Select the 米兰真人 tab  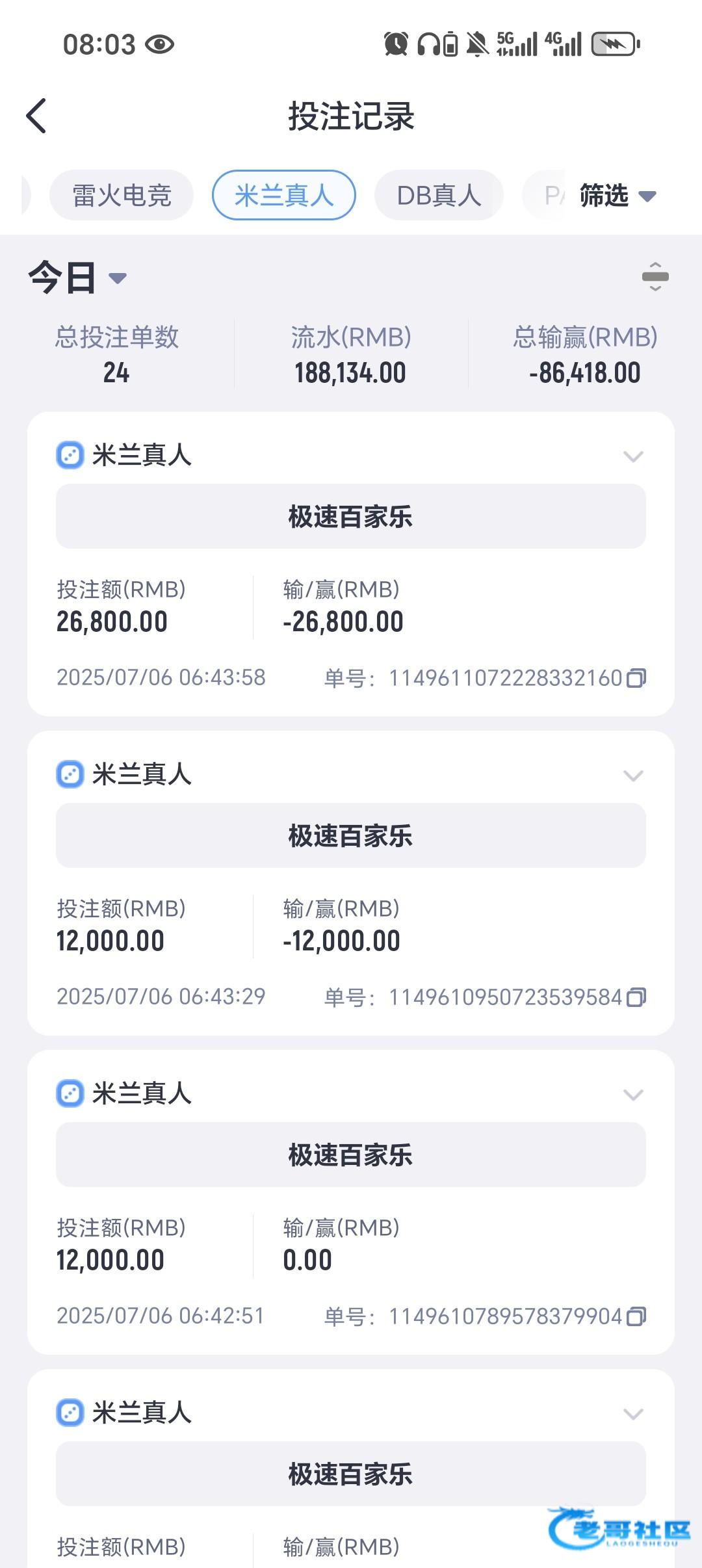point(283,196)
